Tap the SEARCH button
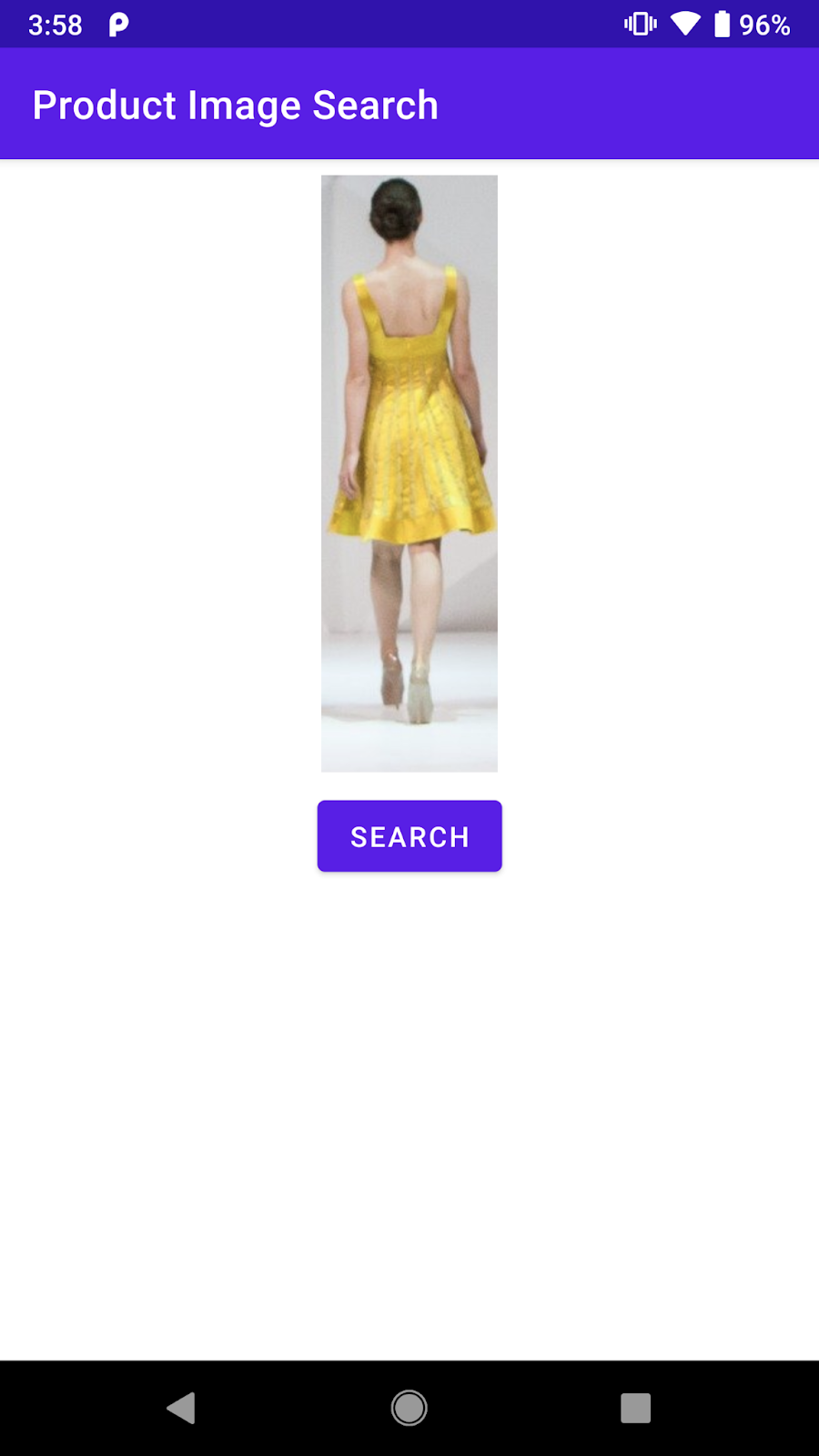Screen dimensions: 819x1456 pos(409,836)
